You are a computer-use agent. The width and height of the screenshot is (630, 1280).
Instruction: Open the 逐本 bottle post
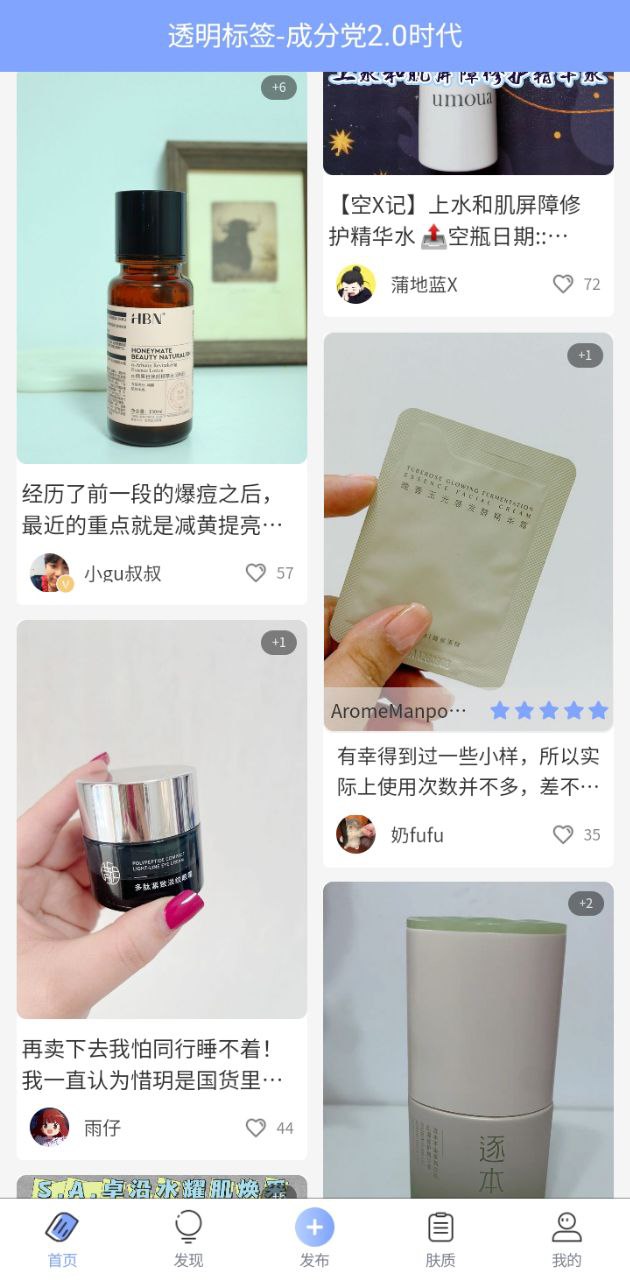[x=468, y=1040]
